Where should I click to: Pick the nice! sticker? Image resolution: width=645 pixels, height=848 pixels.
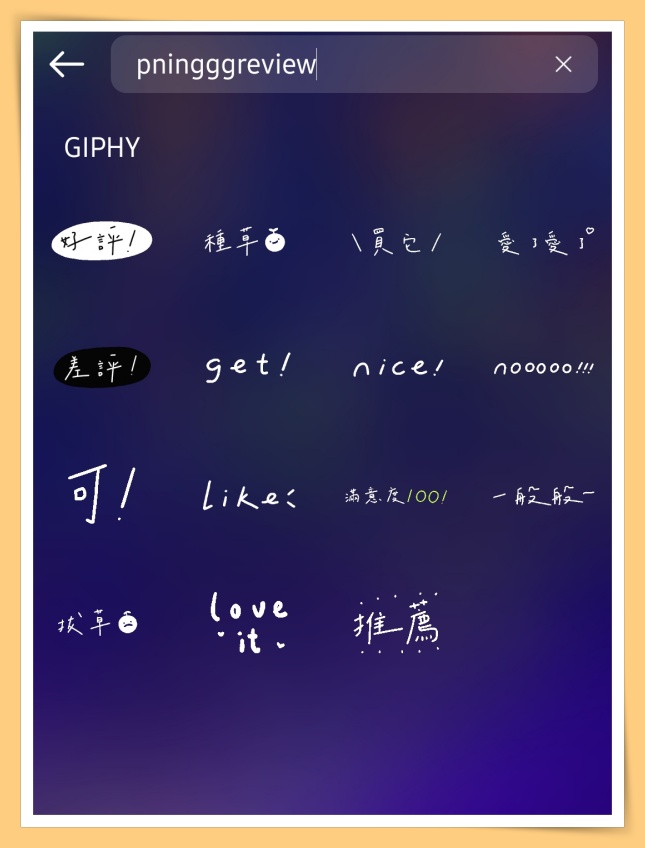coord(397,368)
